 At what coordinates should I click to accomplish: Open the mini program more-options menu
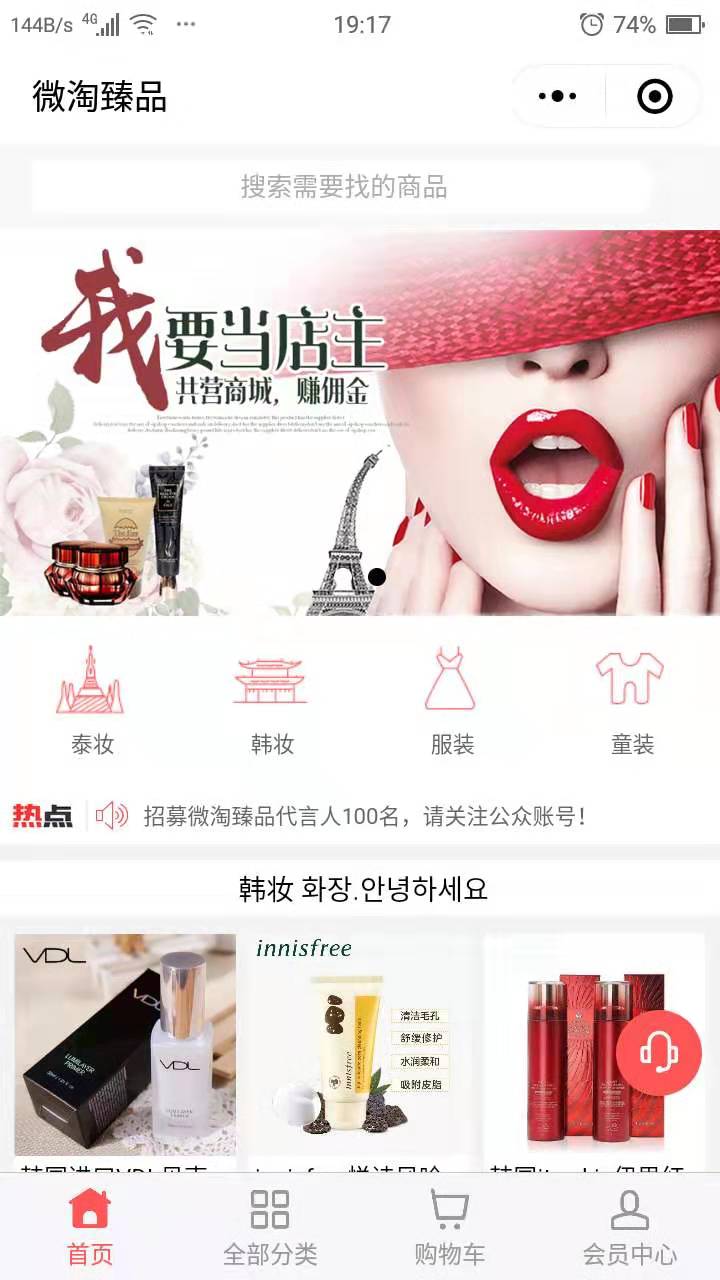(x=557, y=97)
